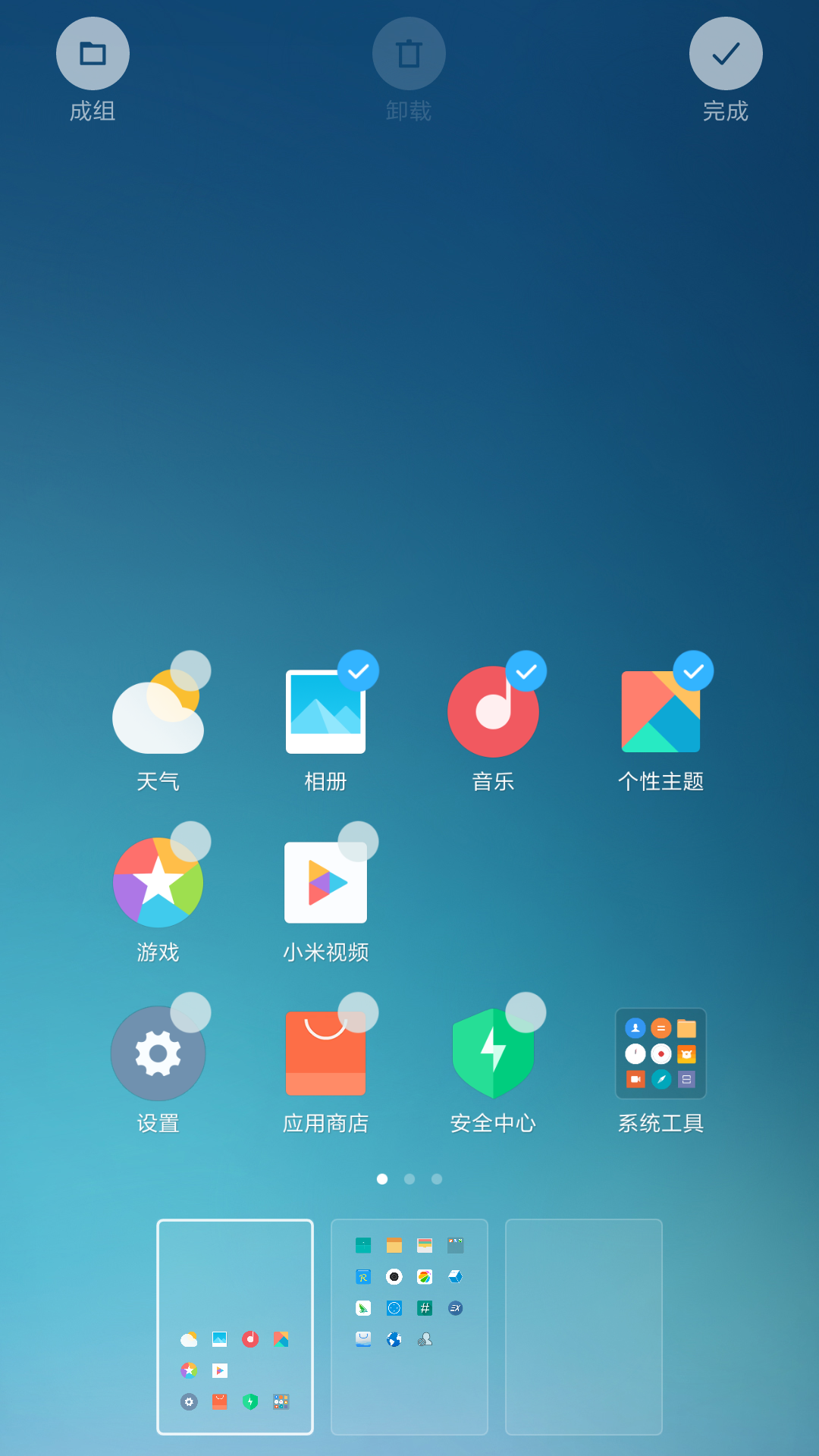Select the 应用商店 app store icon
819x1456 pixels.
(325, 1054)
